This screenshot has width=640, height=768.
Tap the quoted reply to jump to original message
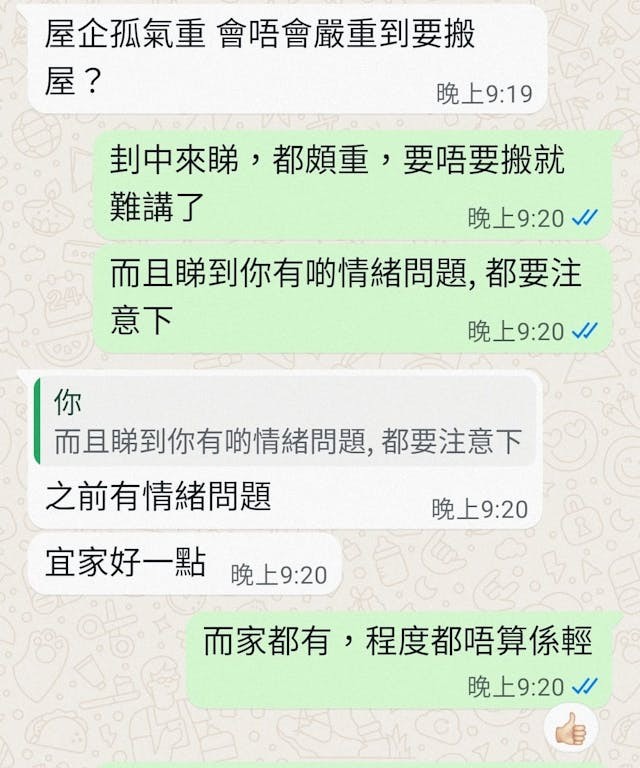click(x=285, y=424)
